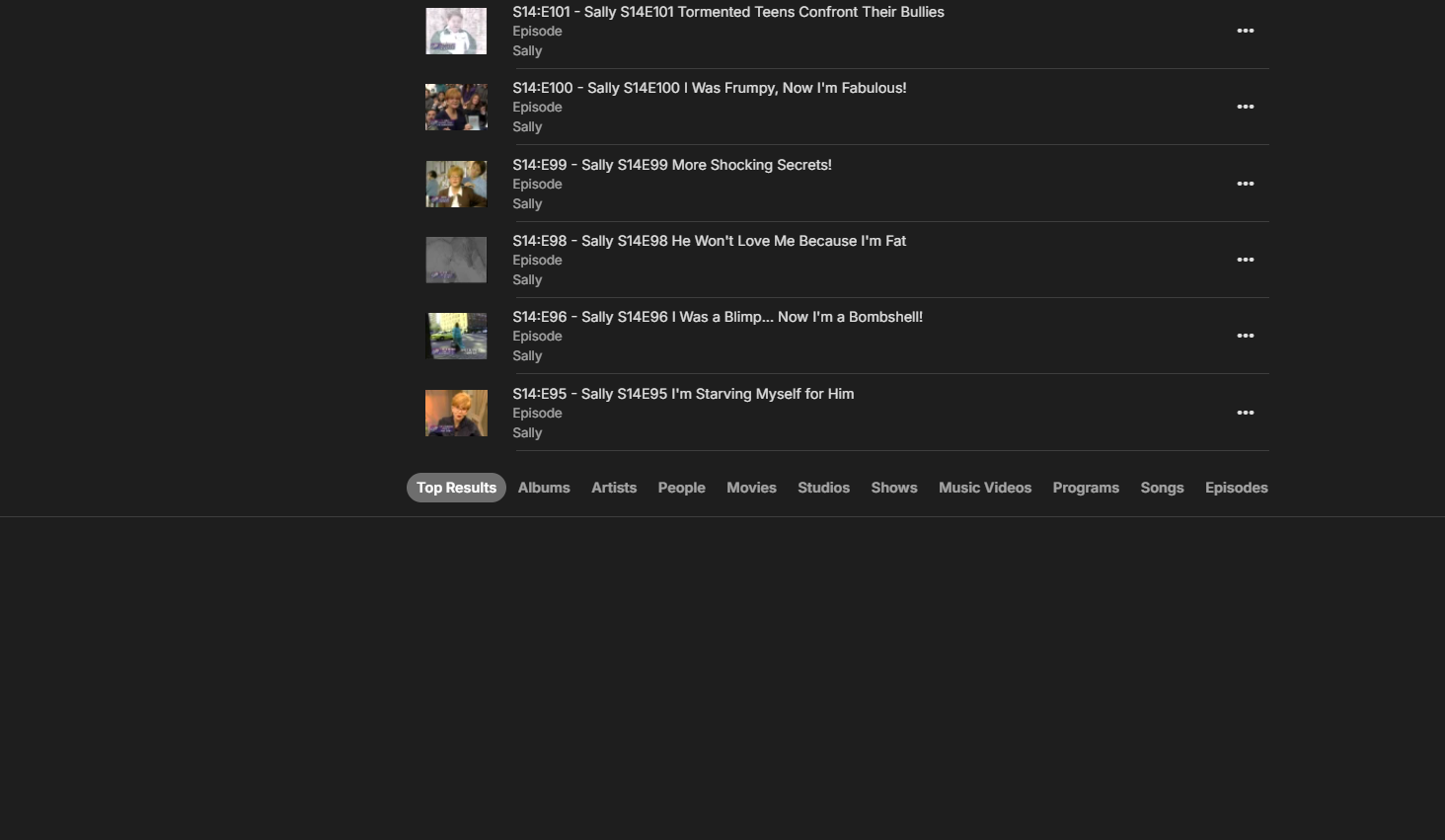Open more options for episode S14:E100
The width and height of the screenshot is (1445, 840).
(1245, 107)
